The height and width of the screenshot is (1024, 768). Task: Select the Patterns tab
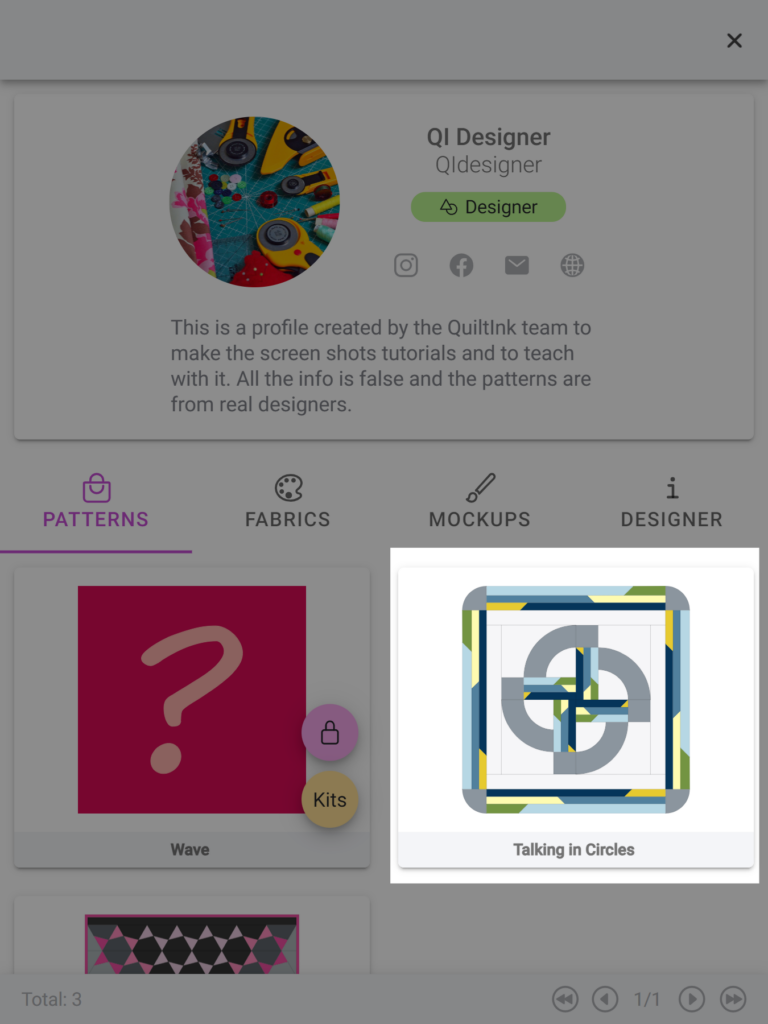click(x=96, y=502)
